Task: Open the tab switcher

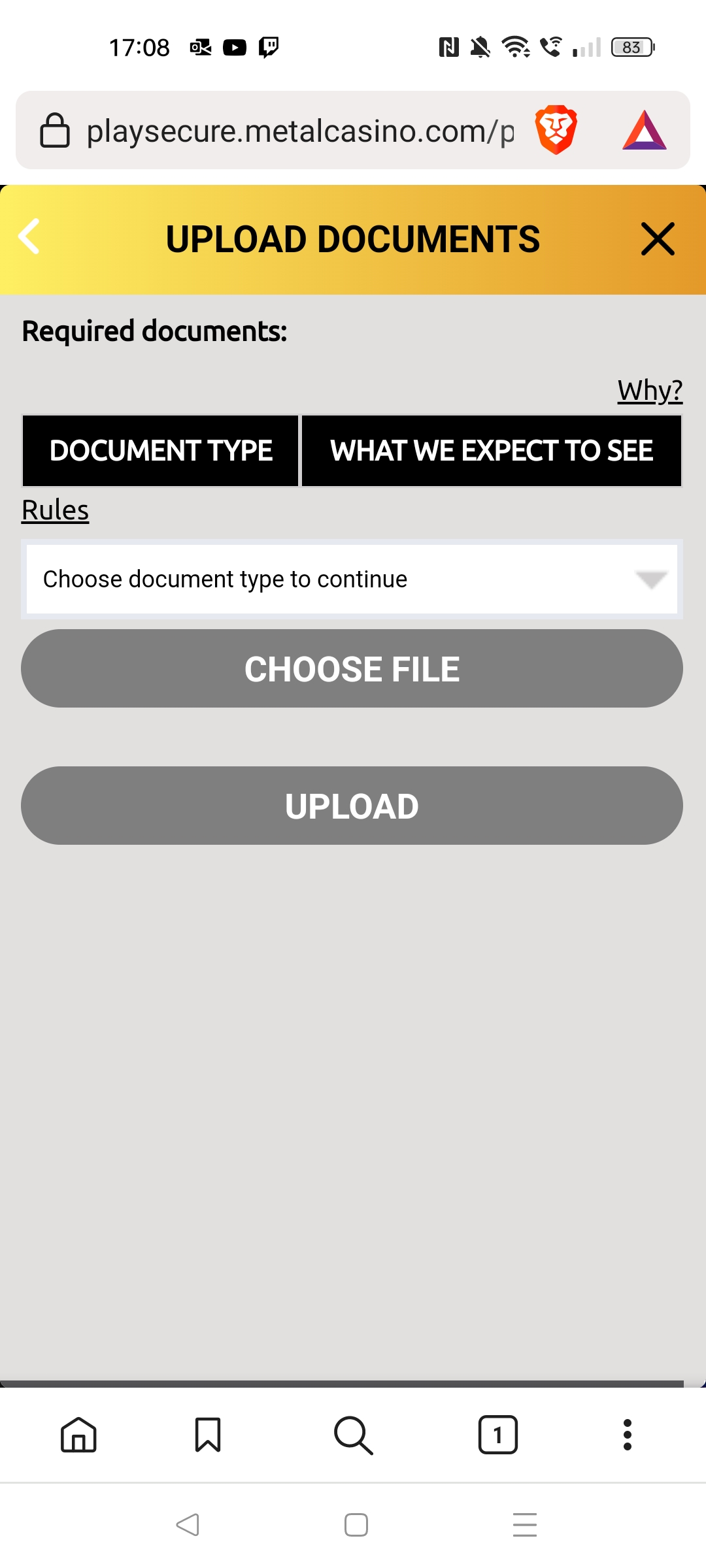Action: pyautogui.click(x=497, y=1435)
